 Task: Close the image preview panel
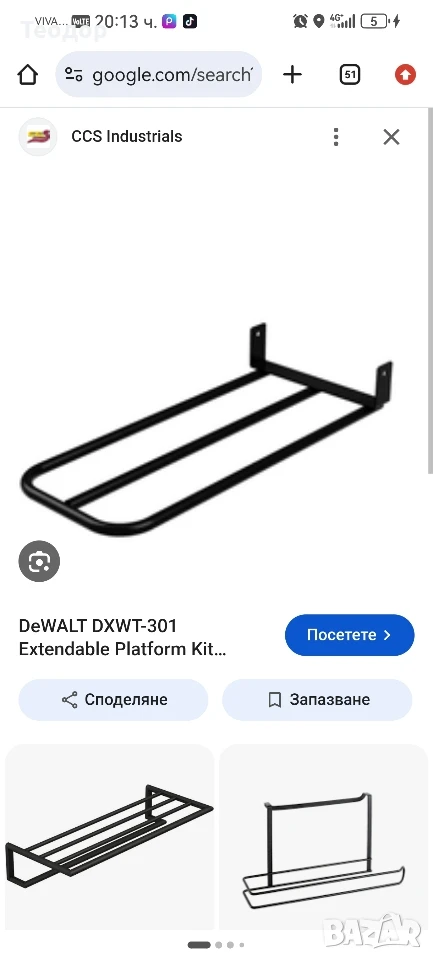(391, 137)
